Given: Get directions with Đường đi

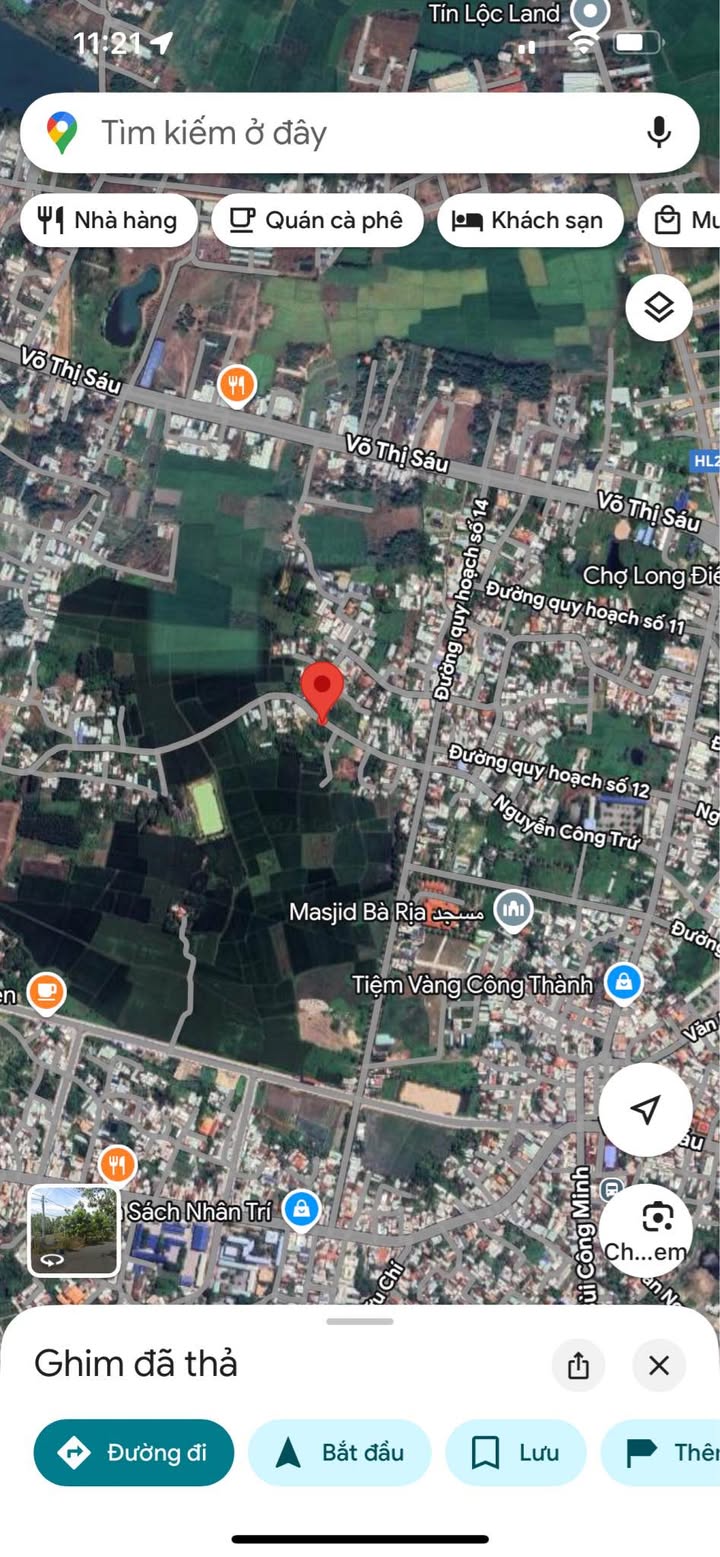Looking at the screenshot, I should click(134, 1452).
